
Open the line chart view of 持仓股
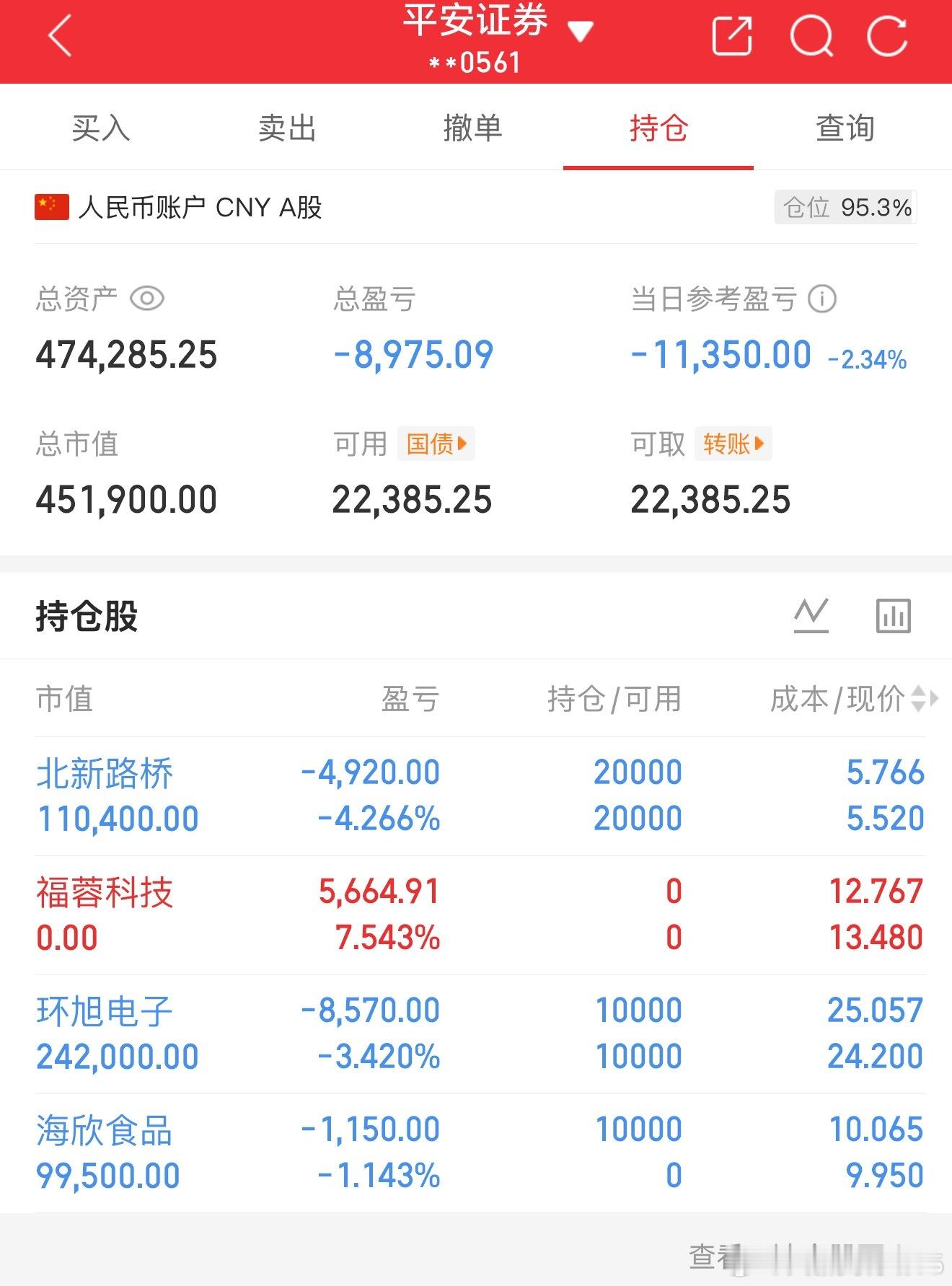coord(811,617)
